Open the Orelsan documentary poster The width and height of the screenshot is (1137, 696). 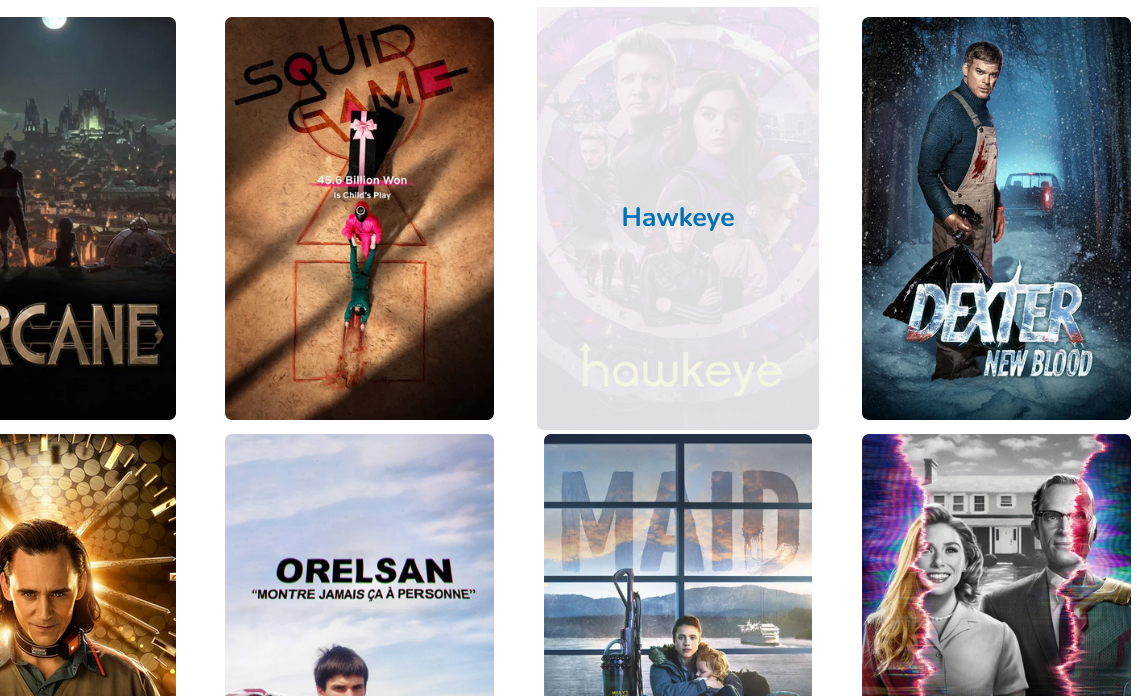pyautogui.click(x=359, y=565)
